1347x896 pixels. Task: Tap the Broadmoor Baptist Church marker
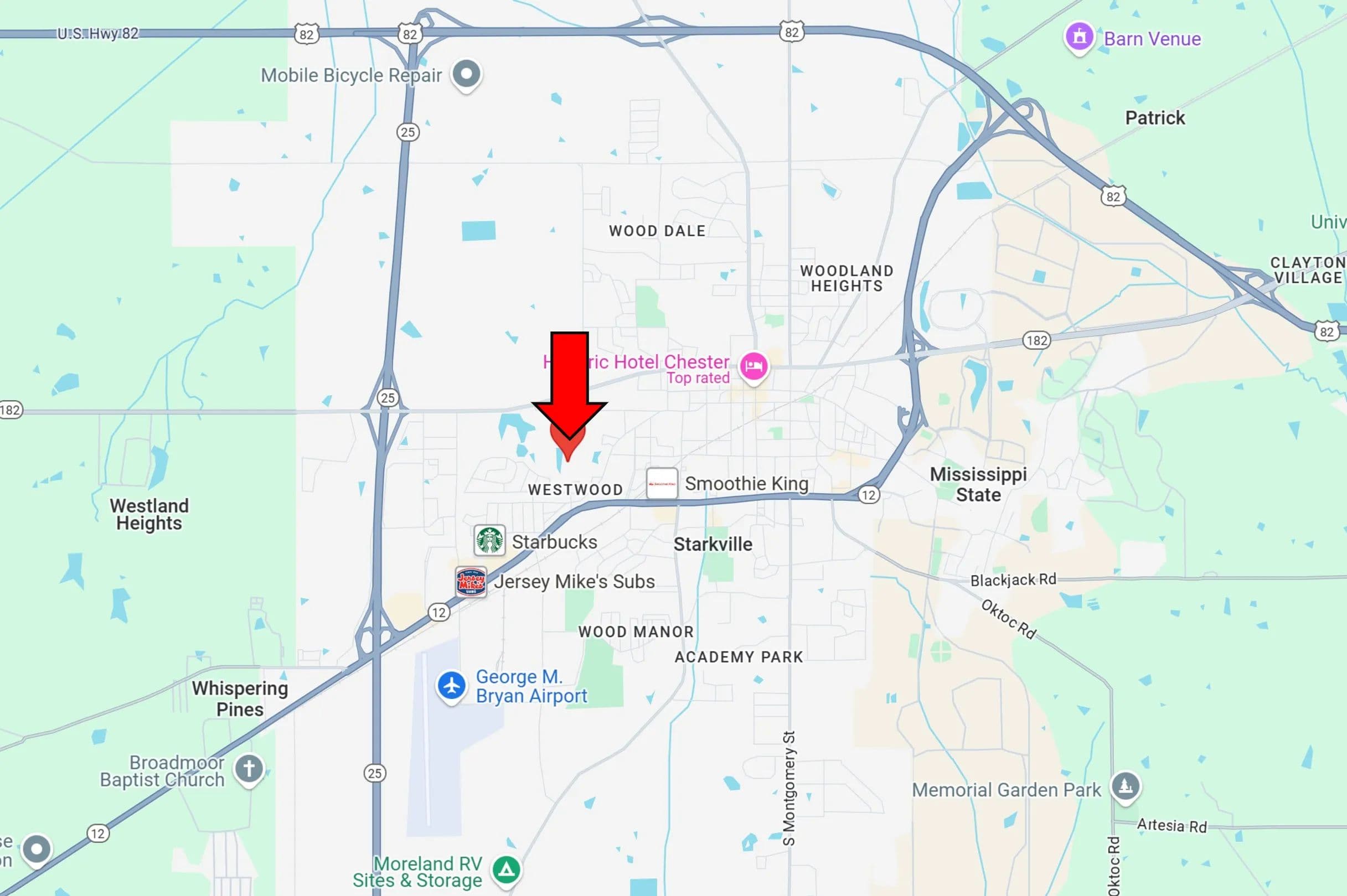(x=249, y=769)
